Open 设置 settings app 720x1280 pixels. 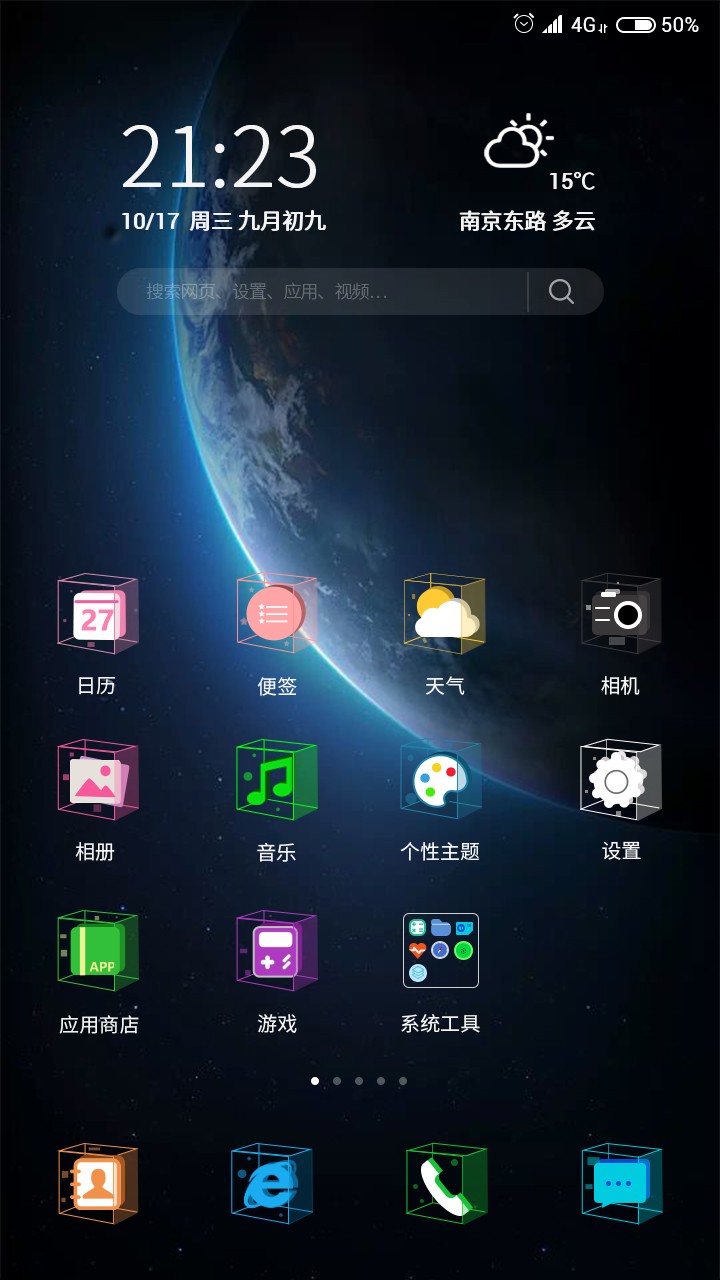pos(620,780)
